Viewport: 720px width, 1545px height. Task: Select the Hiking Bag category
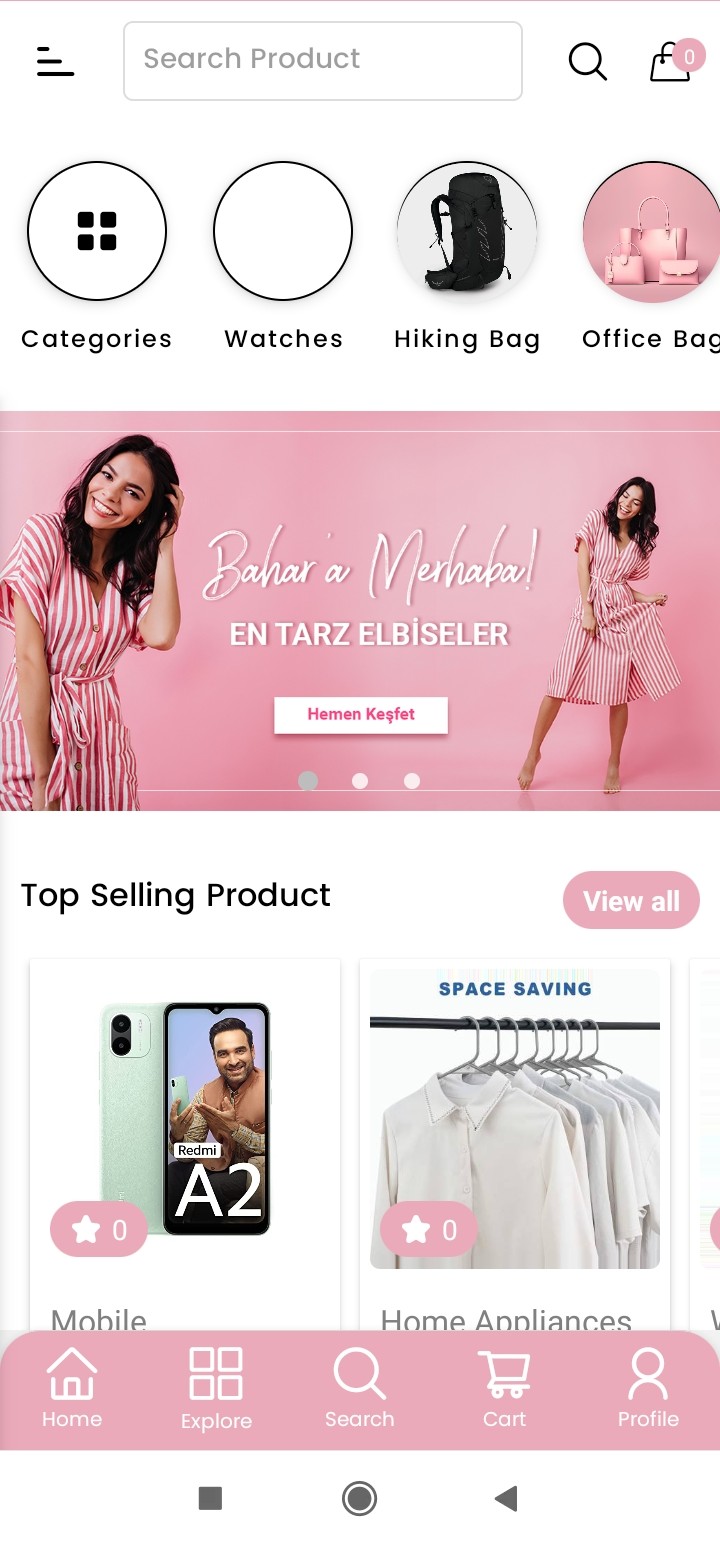(x=467, y=231)
